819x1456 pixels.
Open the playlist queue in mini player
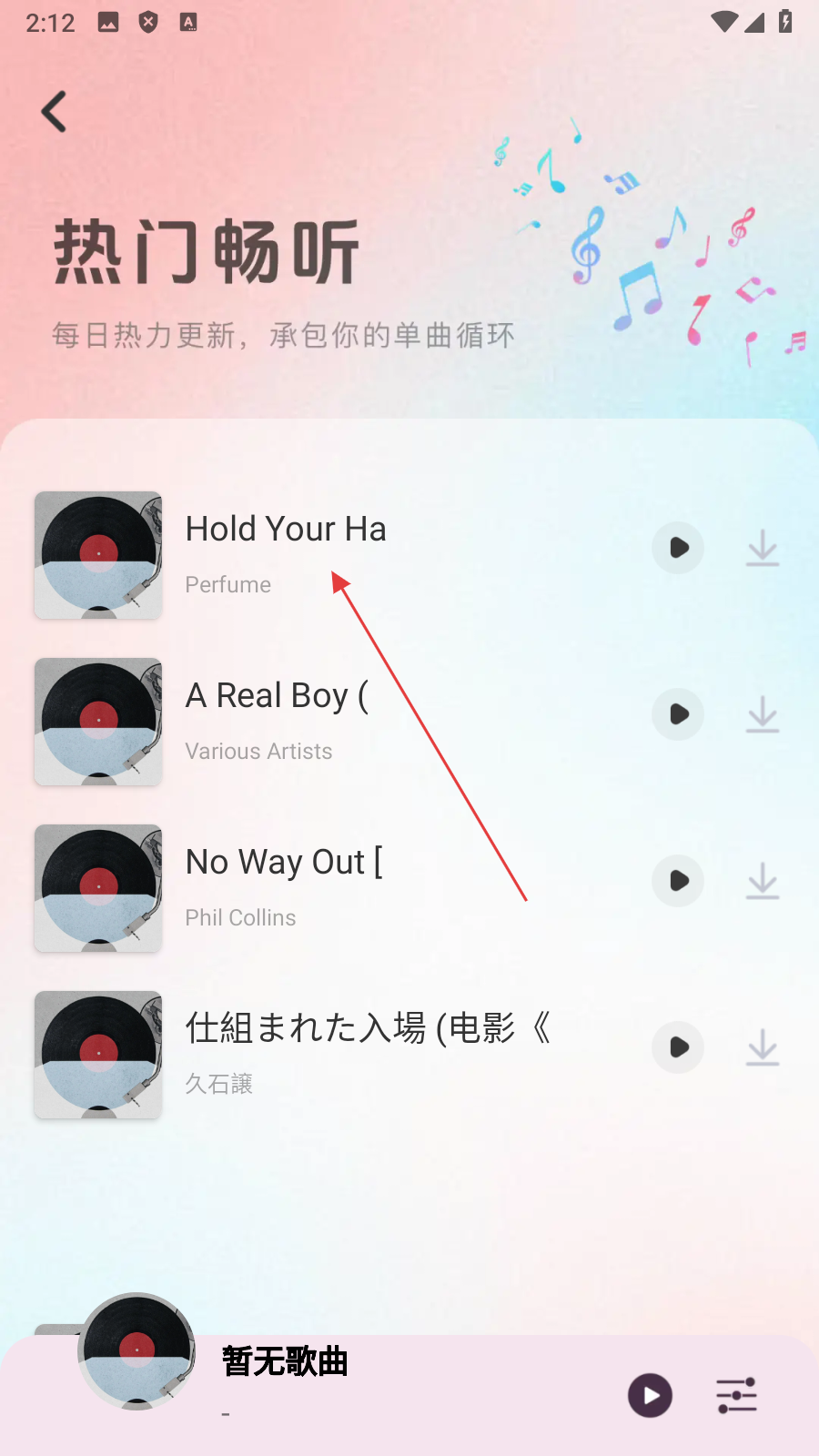[x=736, y=1395]
